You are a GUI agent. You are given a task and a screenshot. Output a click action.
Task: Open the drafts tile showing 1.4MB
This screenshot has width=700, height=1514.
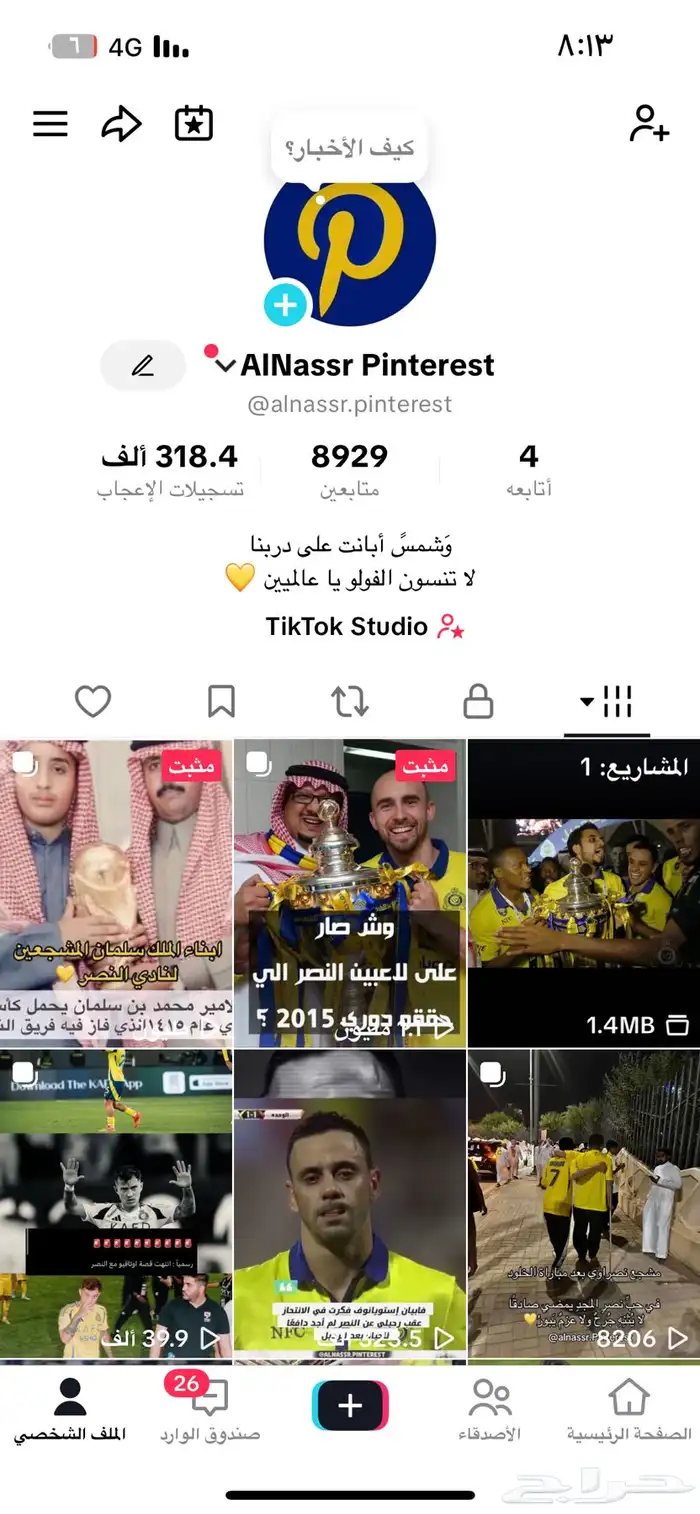[584, 893]
